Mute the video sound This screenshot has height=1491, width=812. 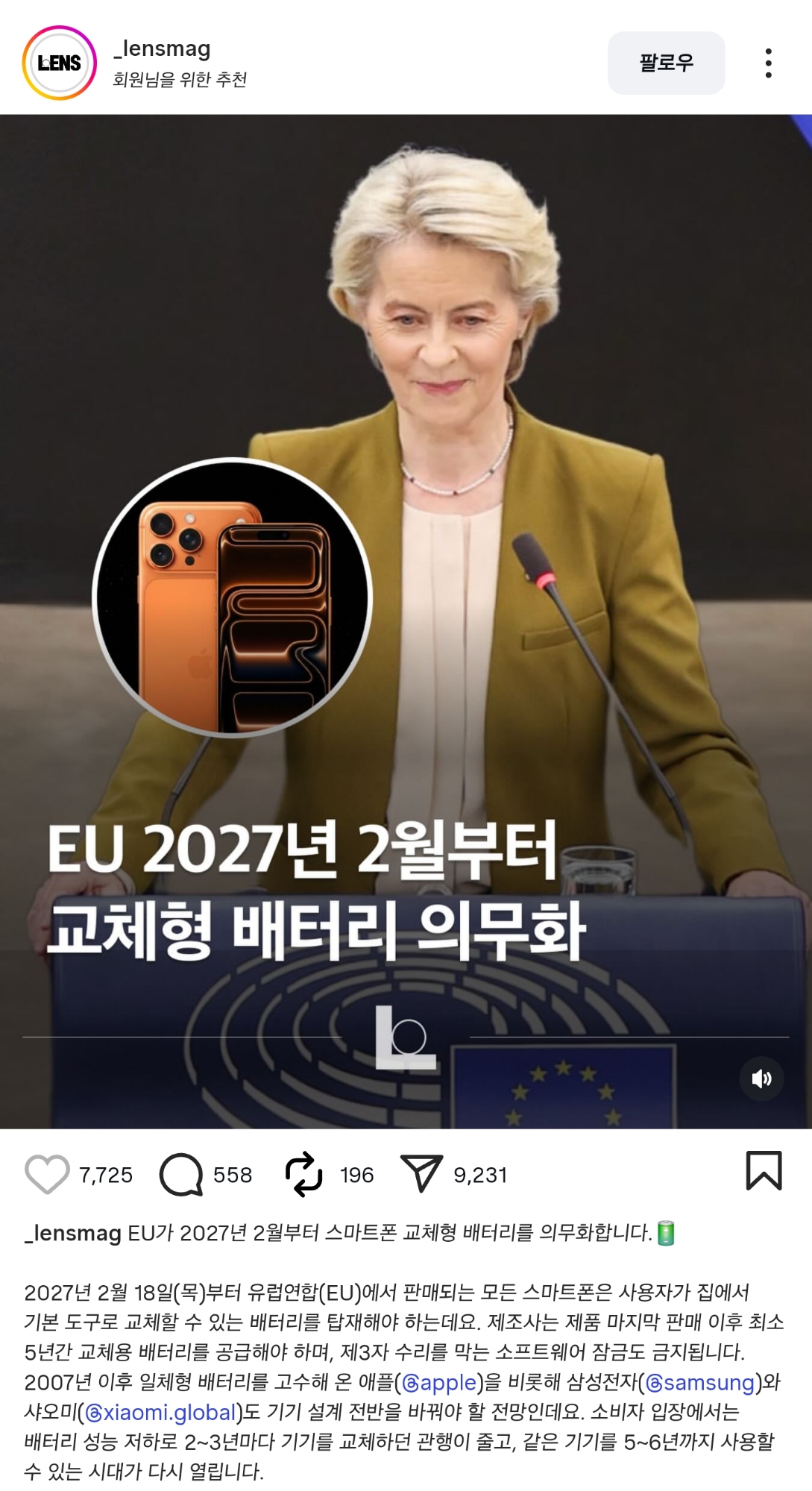tap(761, 1079)
